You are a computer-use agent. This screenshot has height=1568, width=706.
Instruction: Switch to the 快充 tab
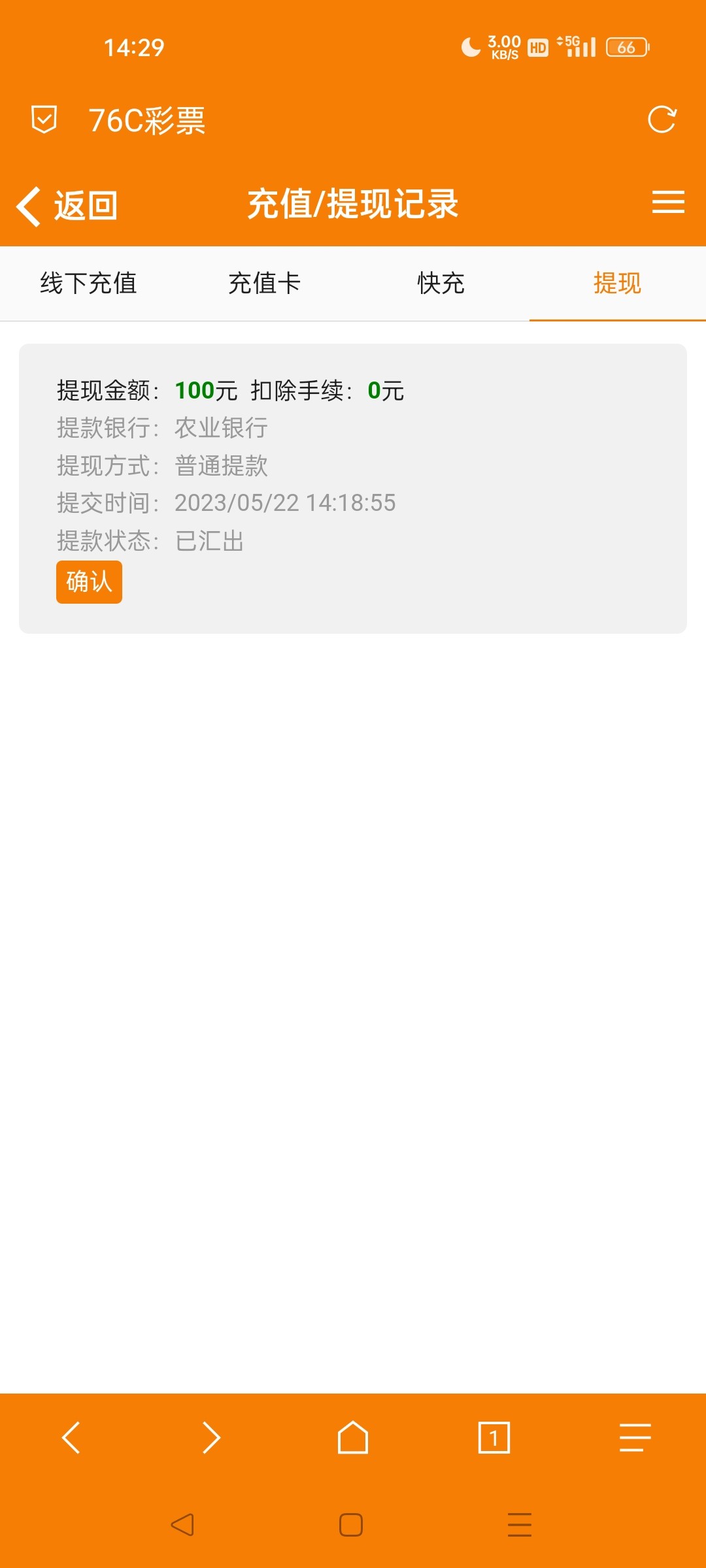[x=440, y=284]
